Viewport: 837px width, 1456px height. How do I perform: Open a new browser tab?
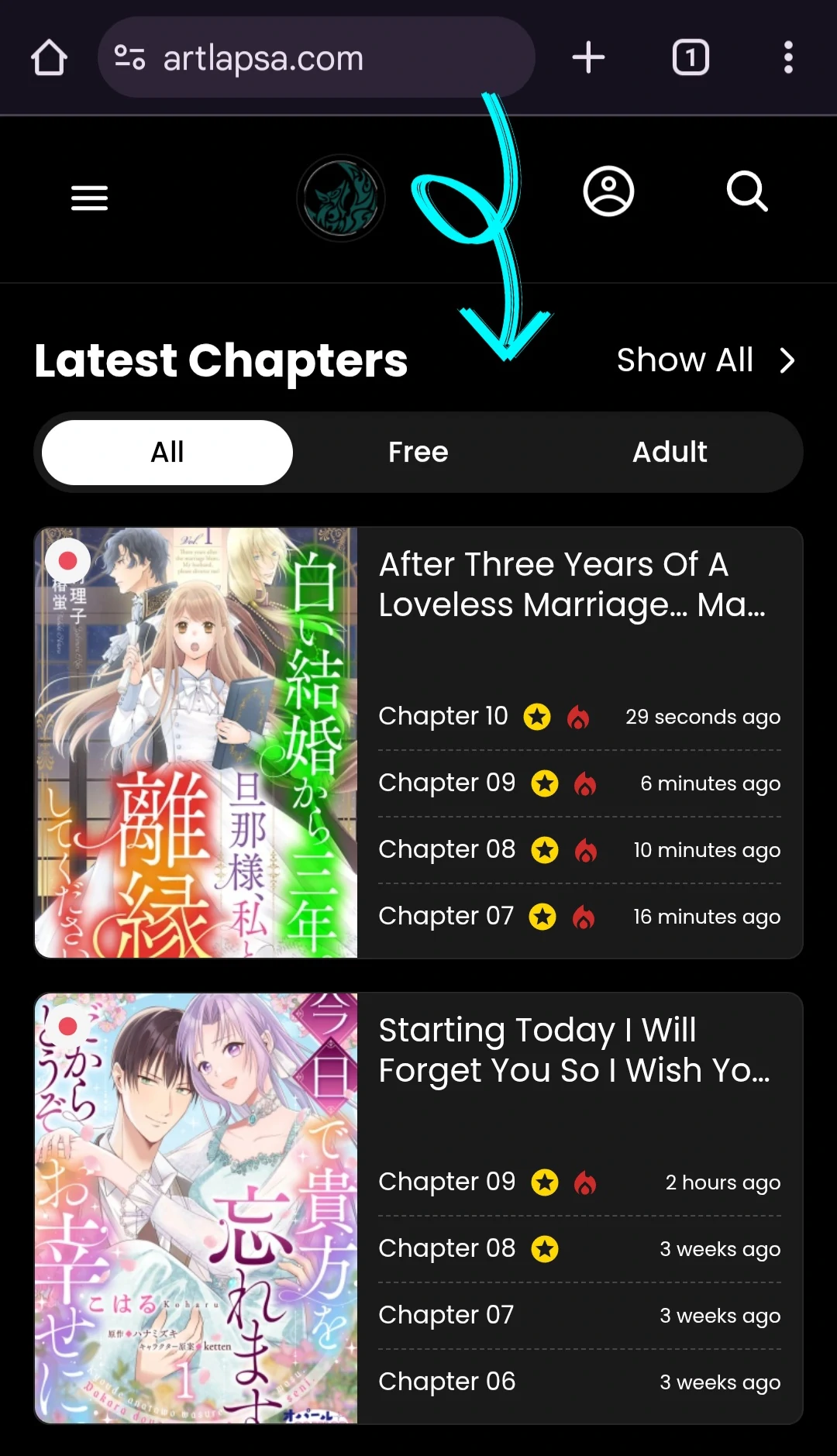[588, 57]
